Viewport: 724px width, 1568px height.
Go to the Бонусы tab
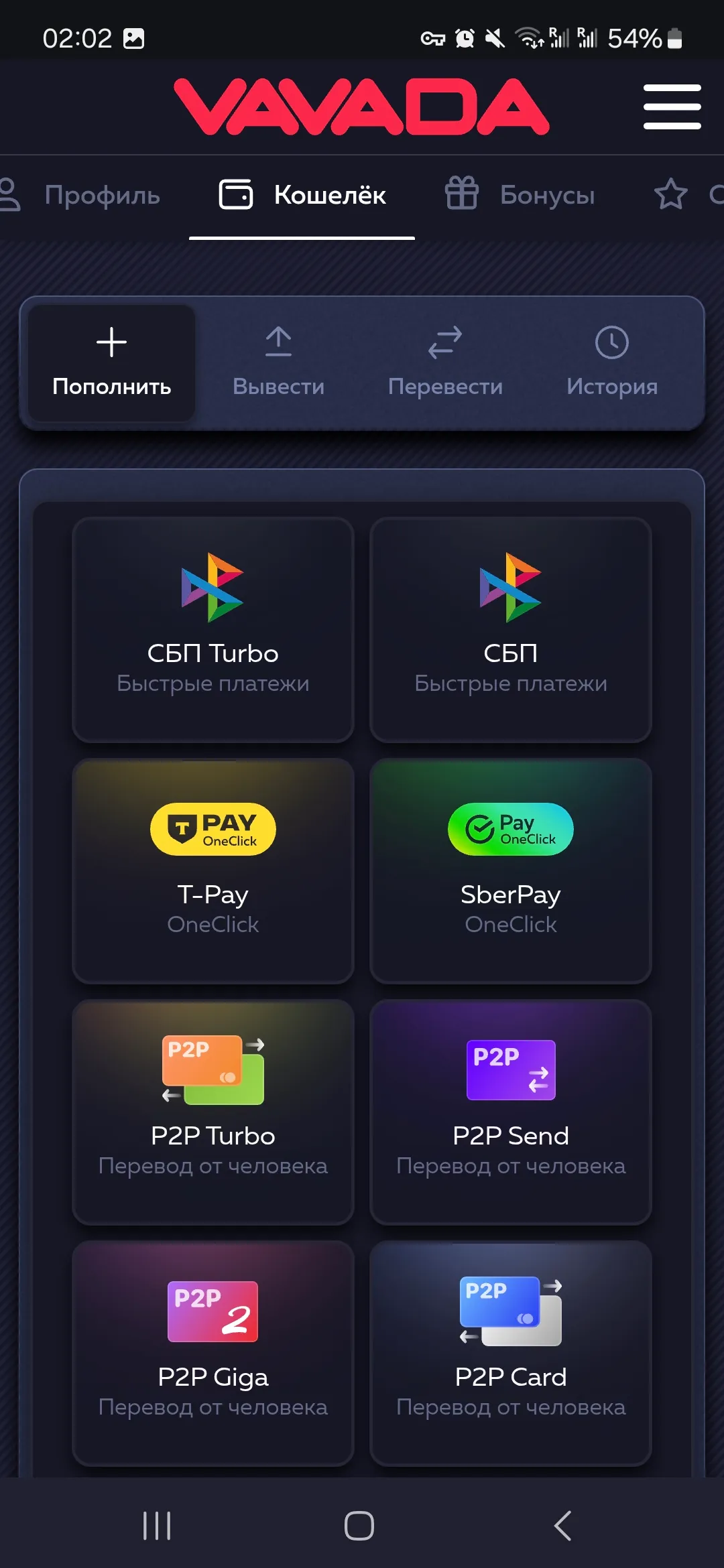click(x=520, y=195)
